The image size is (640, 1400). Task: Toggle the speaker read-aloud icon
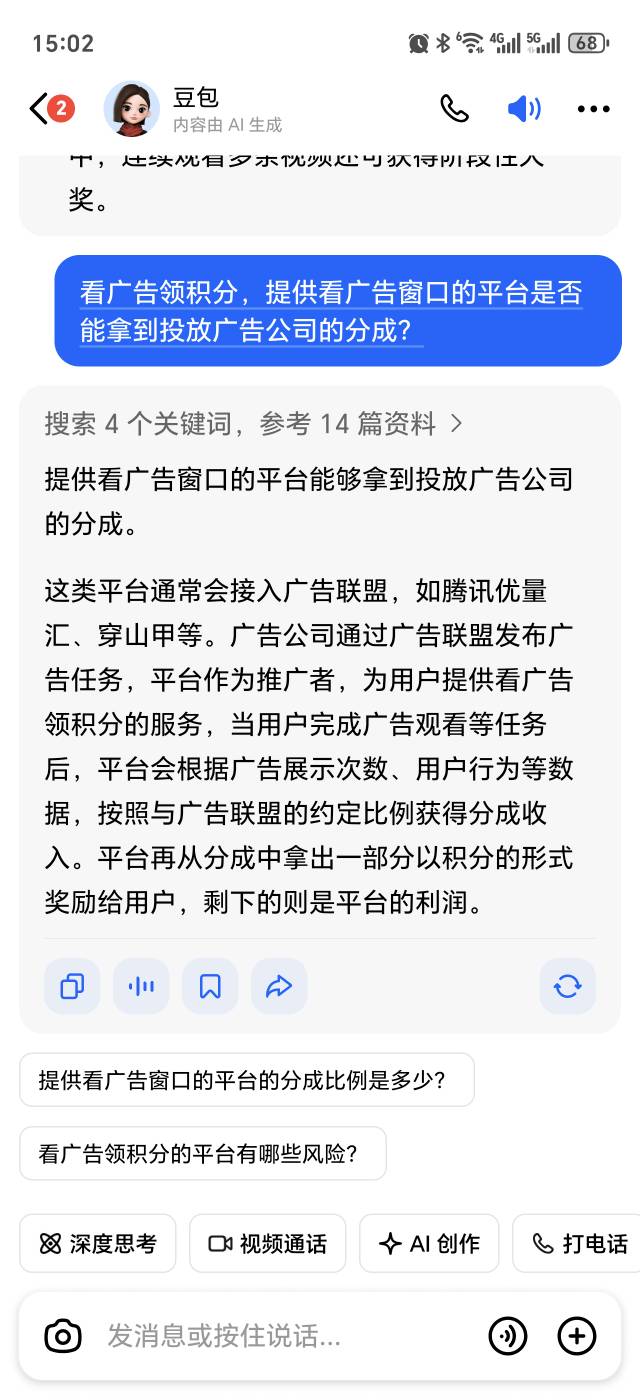pos(524,109)
